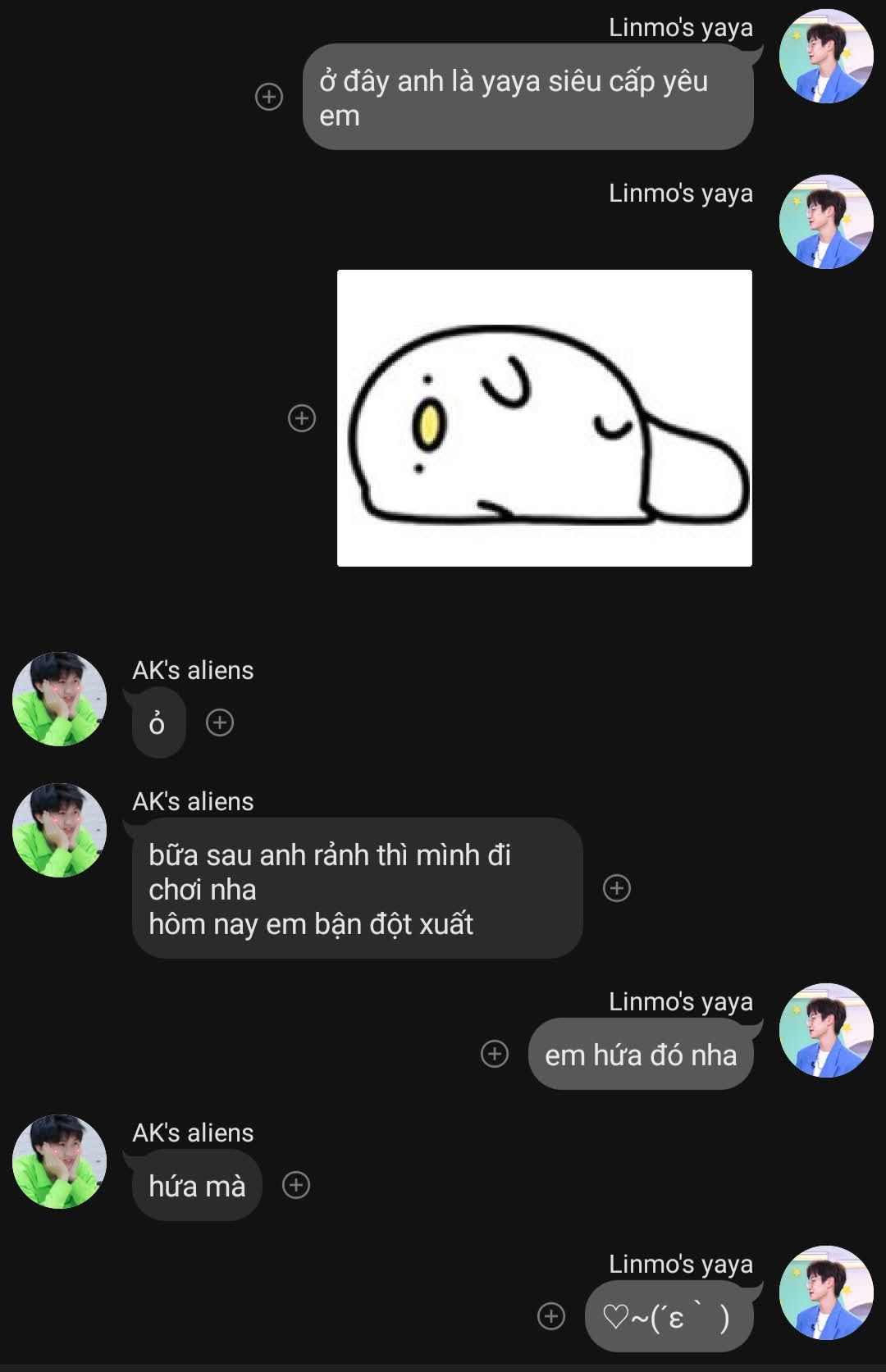The image size is (886, 1372).
Task: Add reaction to the heart kaomoji message
Action: (551, 1316)
